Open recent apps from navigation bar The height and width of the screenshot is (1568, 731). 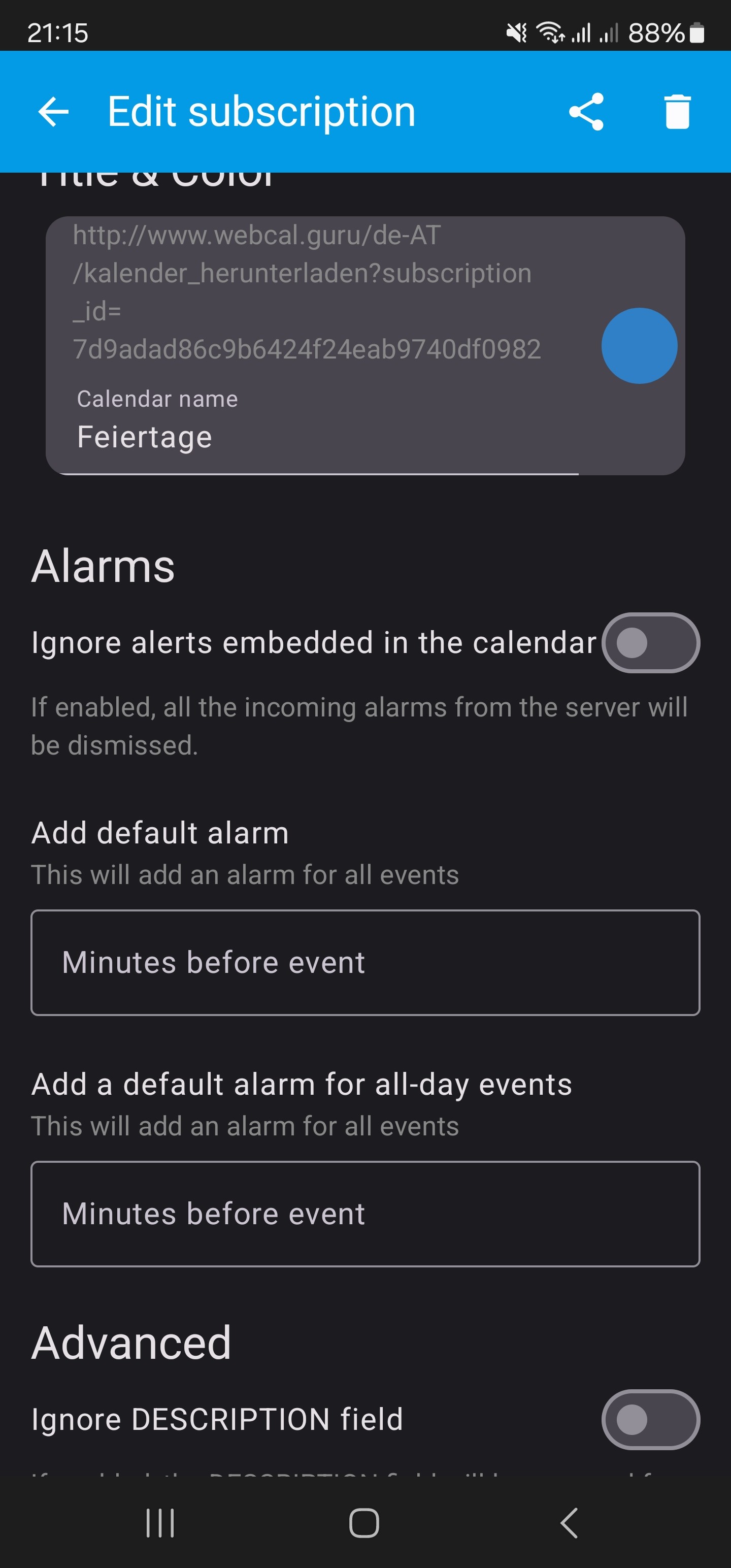(160, 1523)
